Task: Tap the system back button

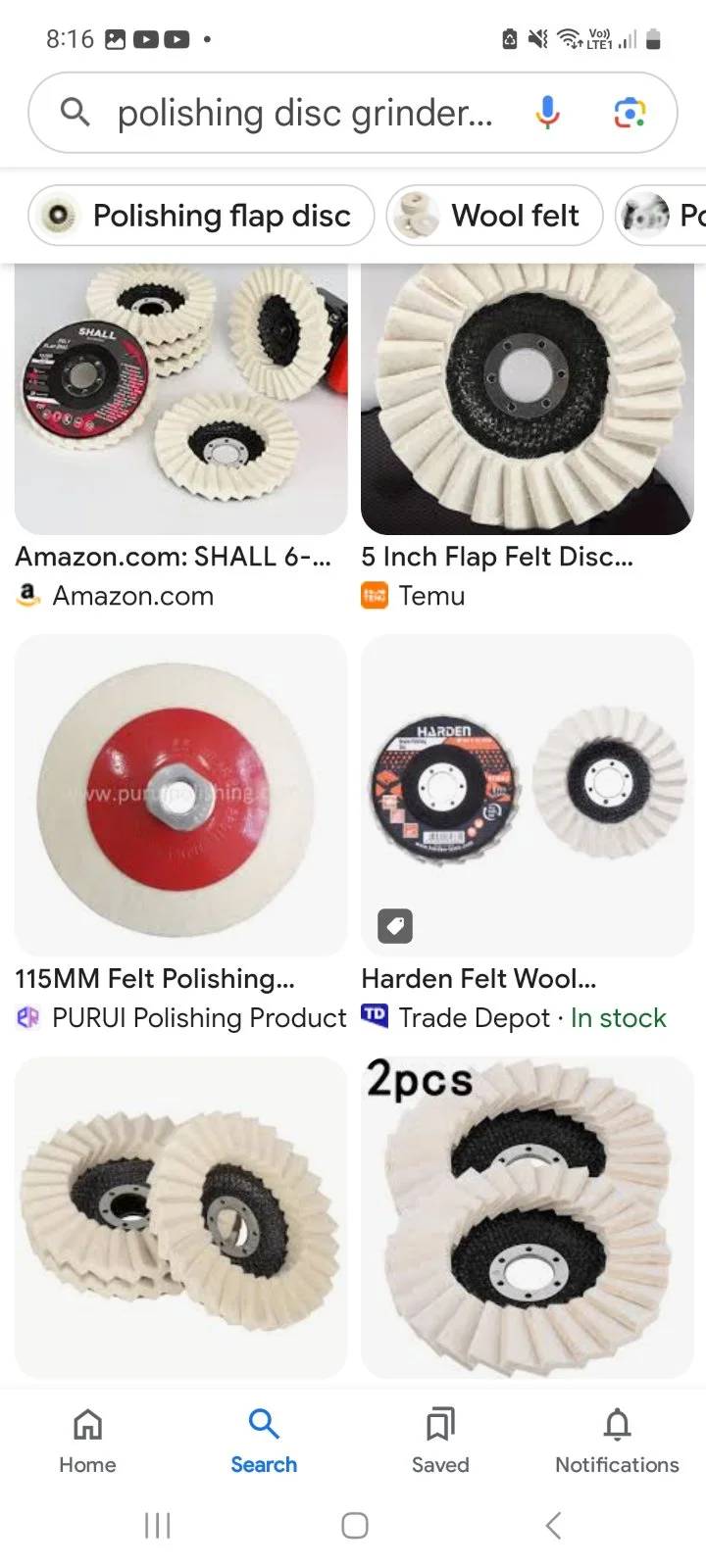Action: point(553,1525)
